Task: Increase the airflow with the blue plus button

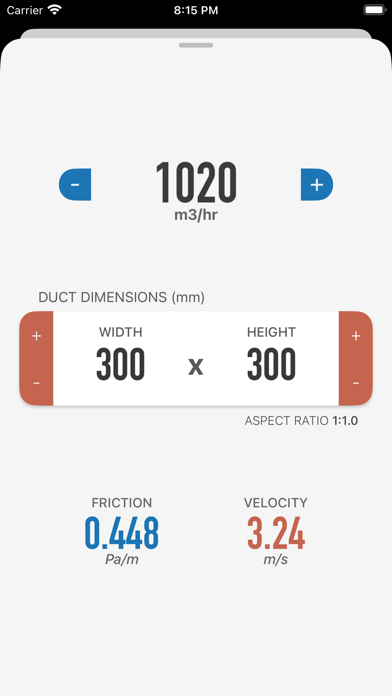Action: tap(317, 184)
